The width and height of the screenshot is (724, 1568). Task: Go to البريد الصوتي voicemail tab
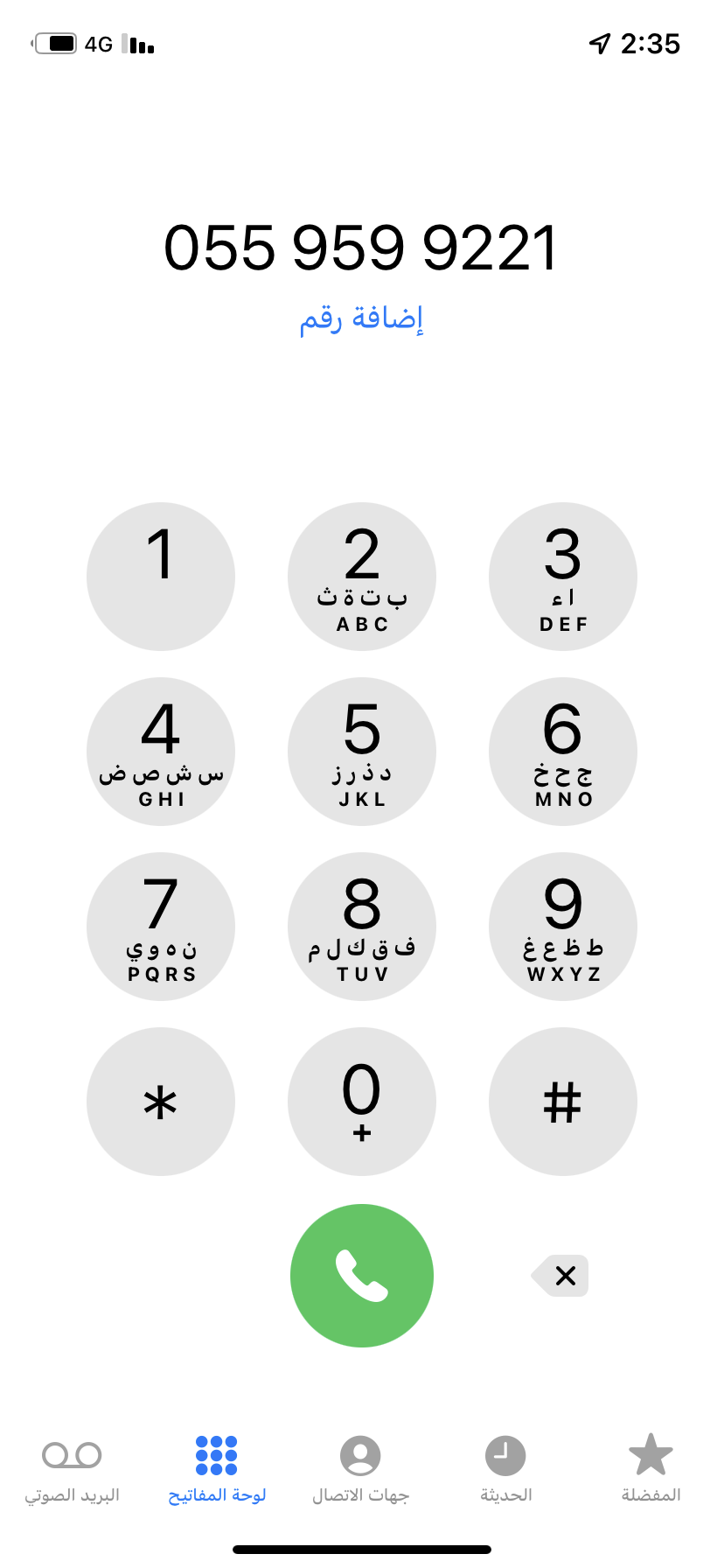pos(72,1468)
